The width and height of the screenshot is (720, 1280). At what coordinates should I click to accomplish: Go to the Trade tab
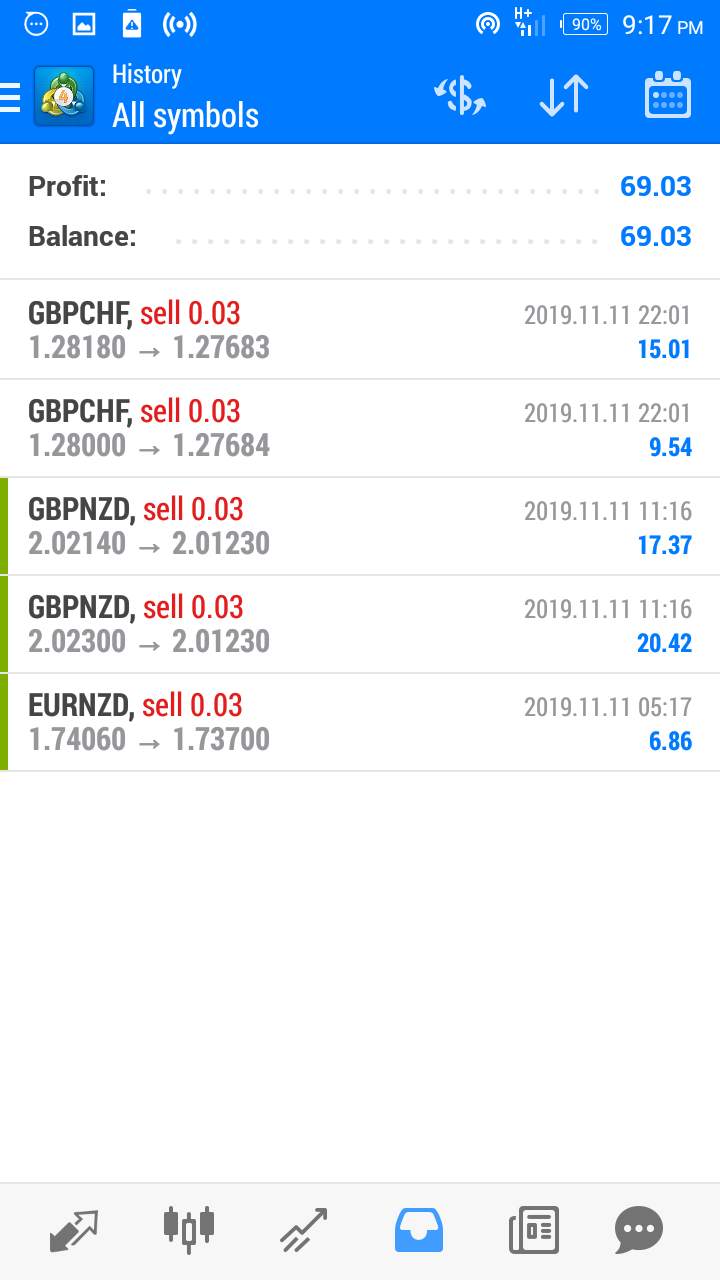tap(303, 1231)
